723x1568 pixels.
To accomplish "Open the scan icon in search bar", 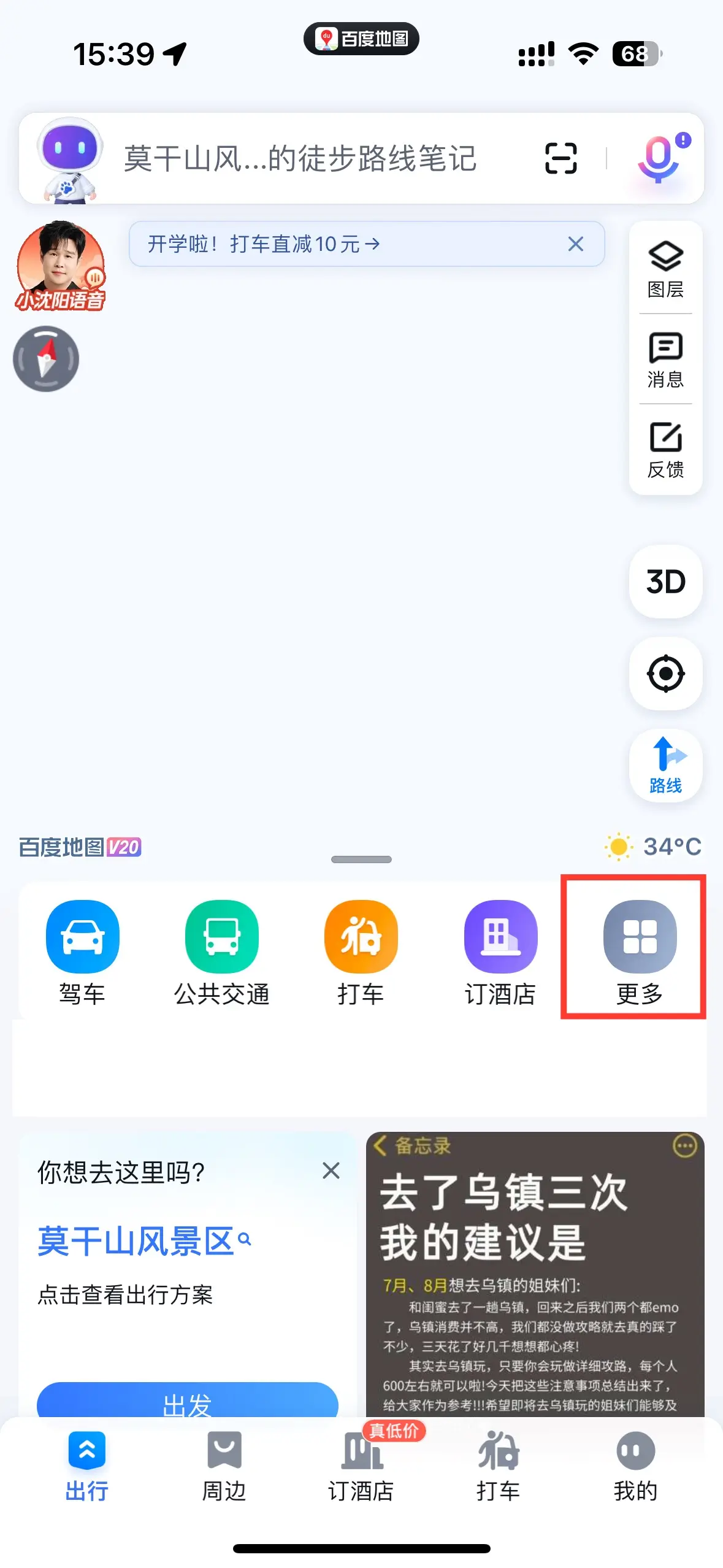I will (560, 158).
